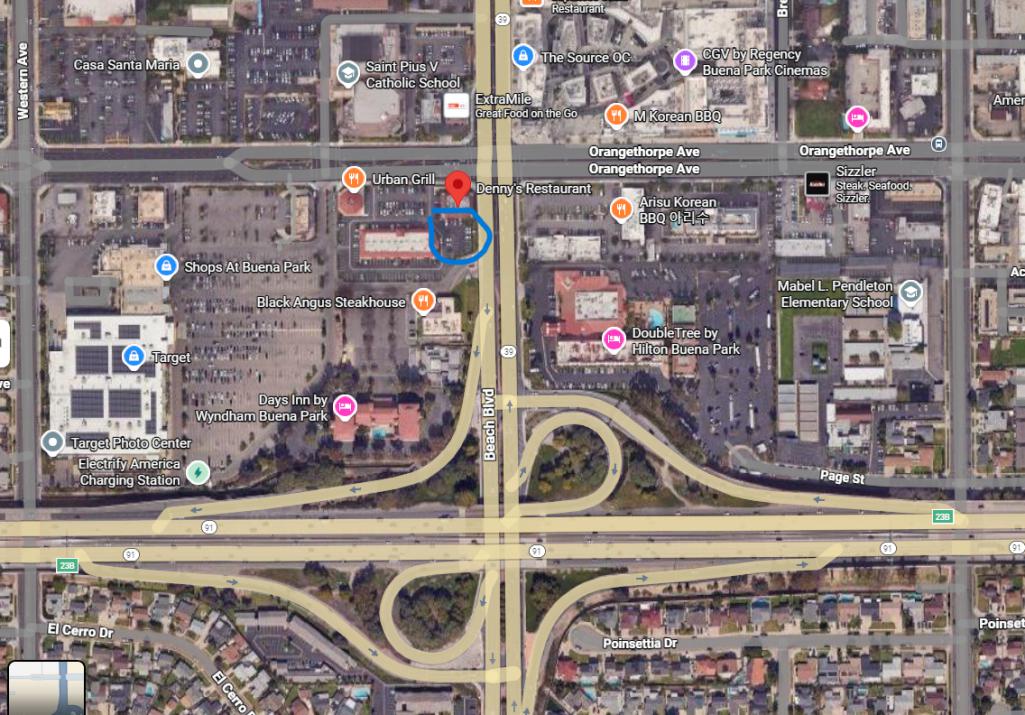
Task: Select the ExtraMile store marker
Action: 457,106
